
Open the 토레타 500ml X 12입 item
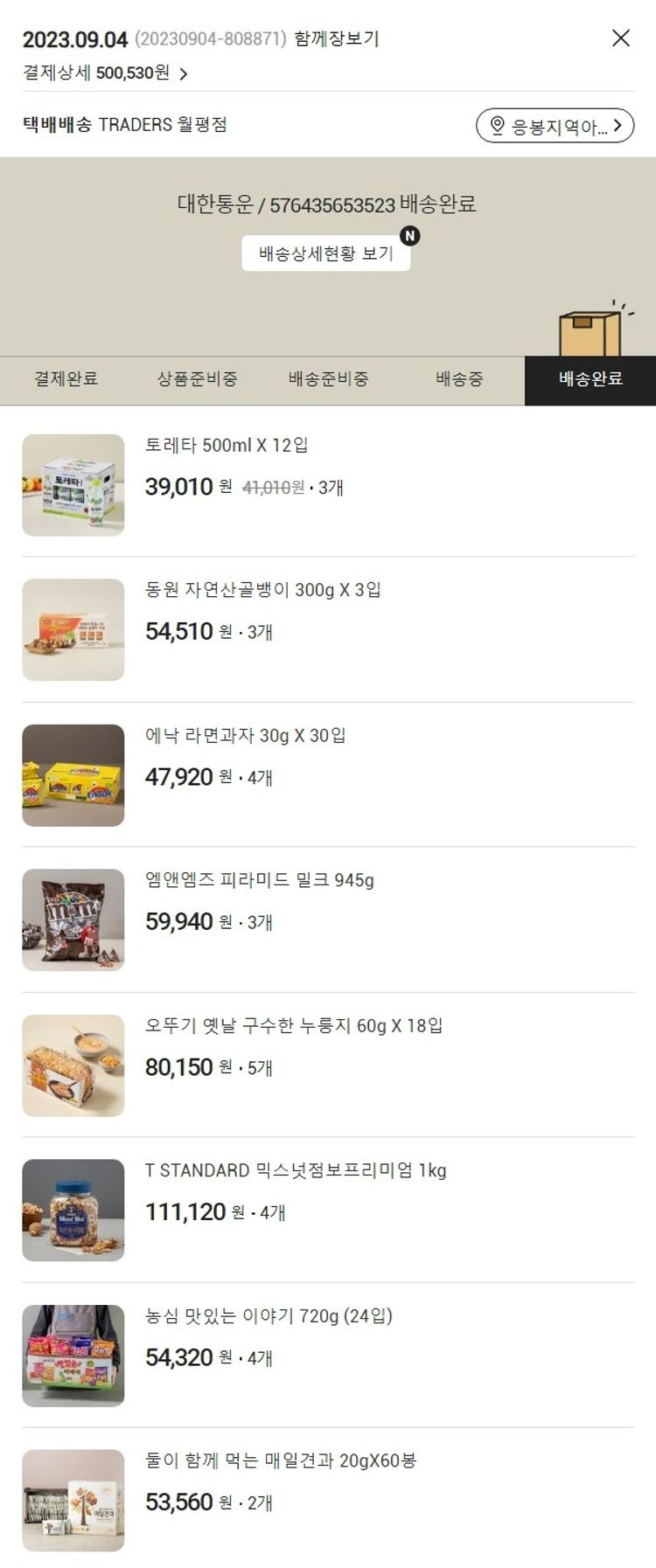tap(227, 446)
